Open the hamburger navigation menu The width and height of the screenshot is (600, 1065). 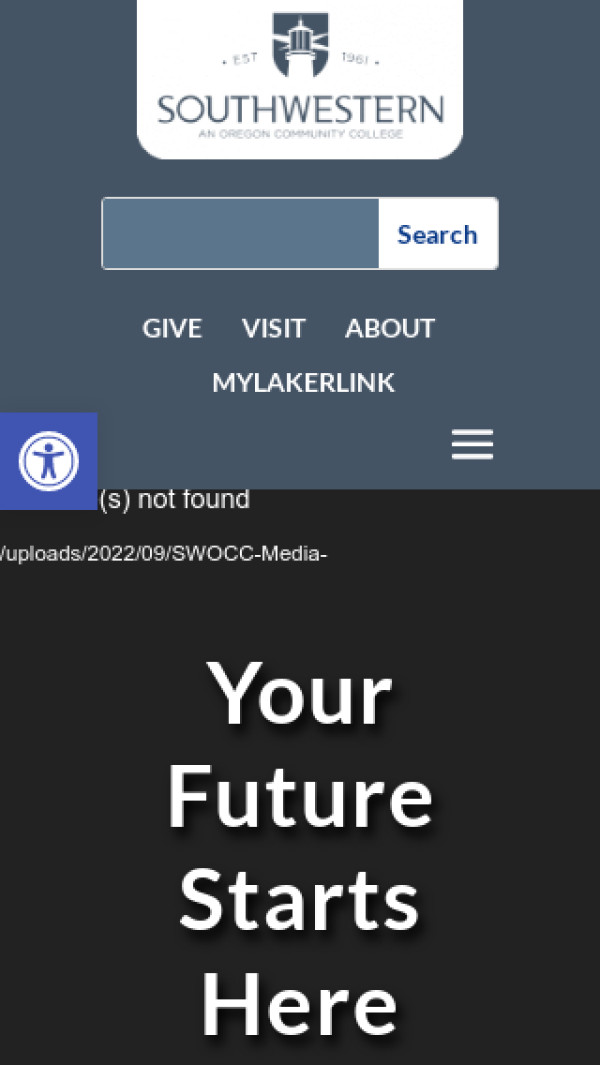(472, 444)
